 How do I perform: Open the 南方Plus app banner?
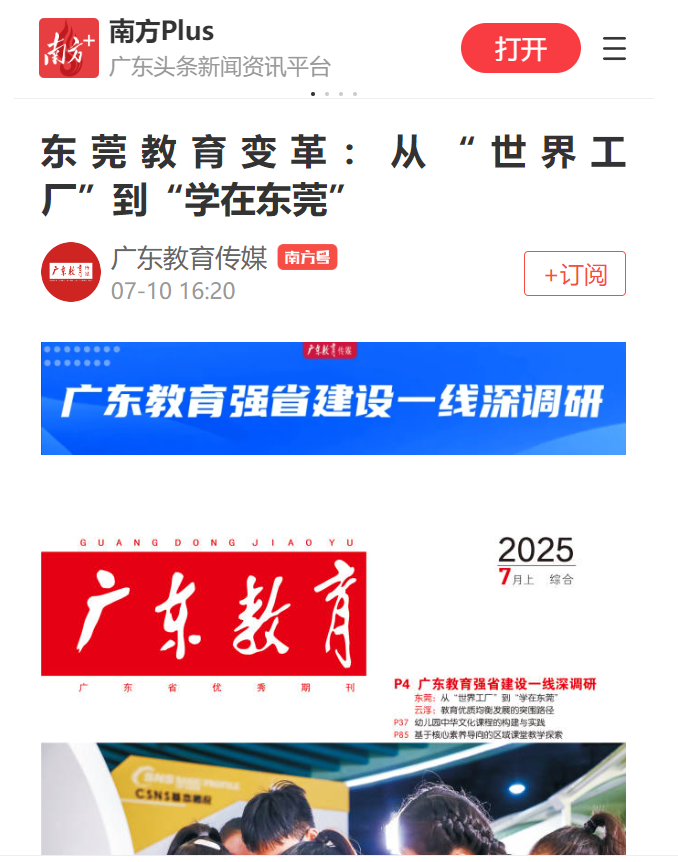[185, 48]
